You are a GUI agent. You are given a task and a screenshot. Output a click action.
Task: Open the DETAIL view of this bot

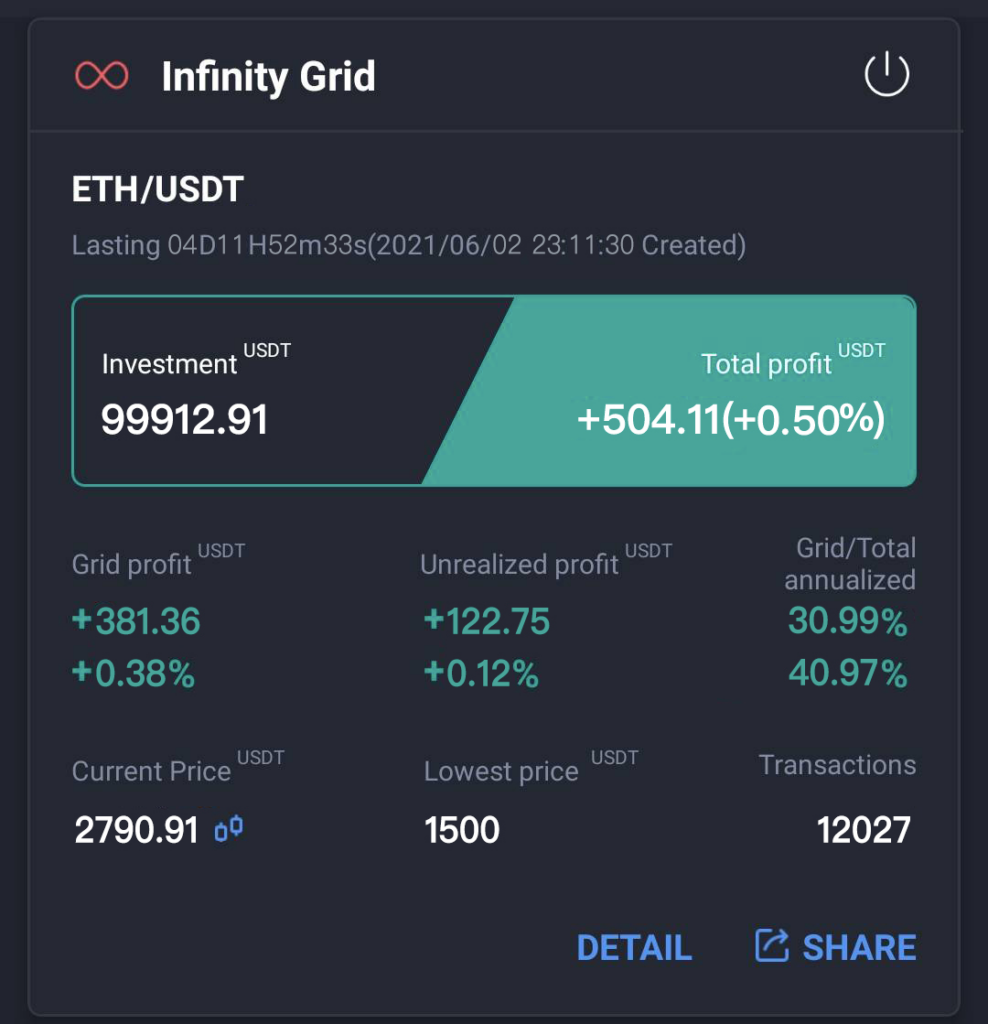pos(634,948)
